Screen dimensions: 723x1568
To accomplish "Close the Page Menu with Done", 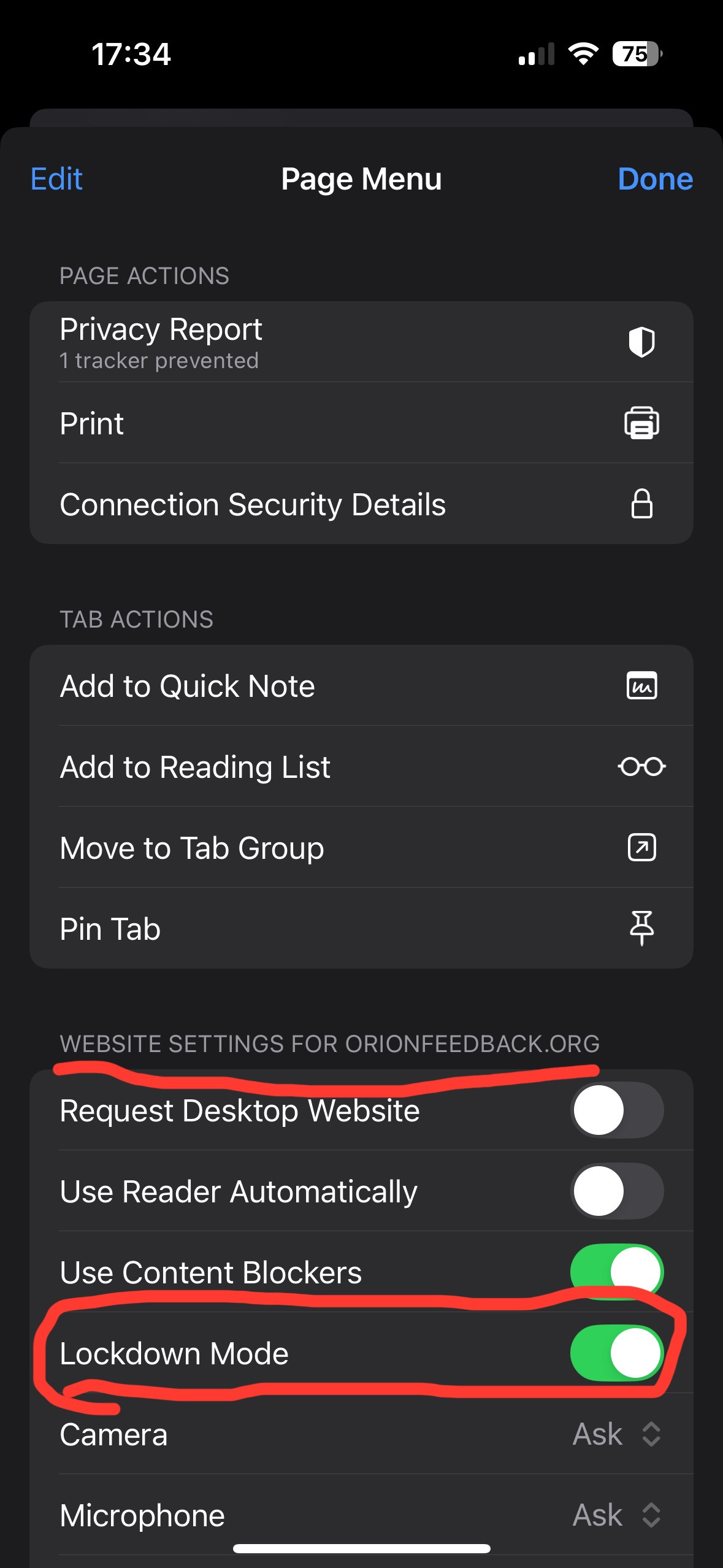I will [654, 179].
